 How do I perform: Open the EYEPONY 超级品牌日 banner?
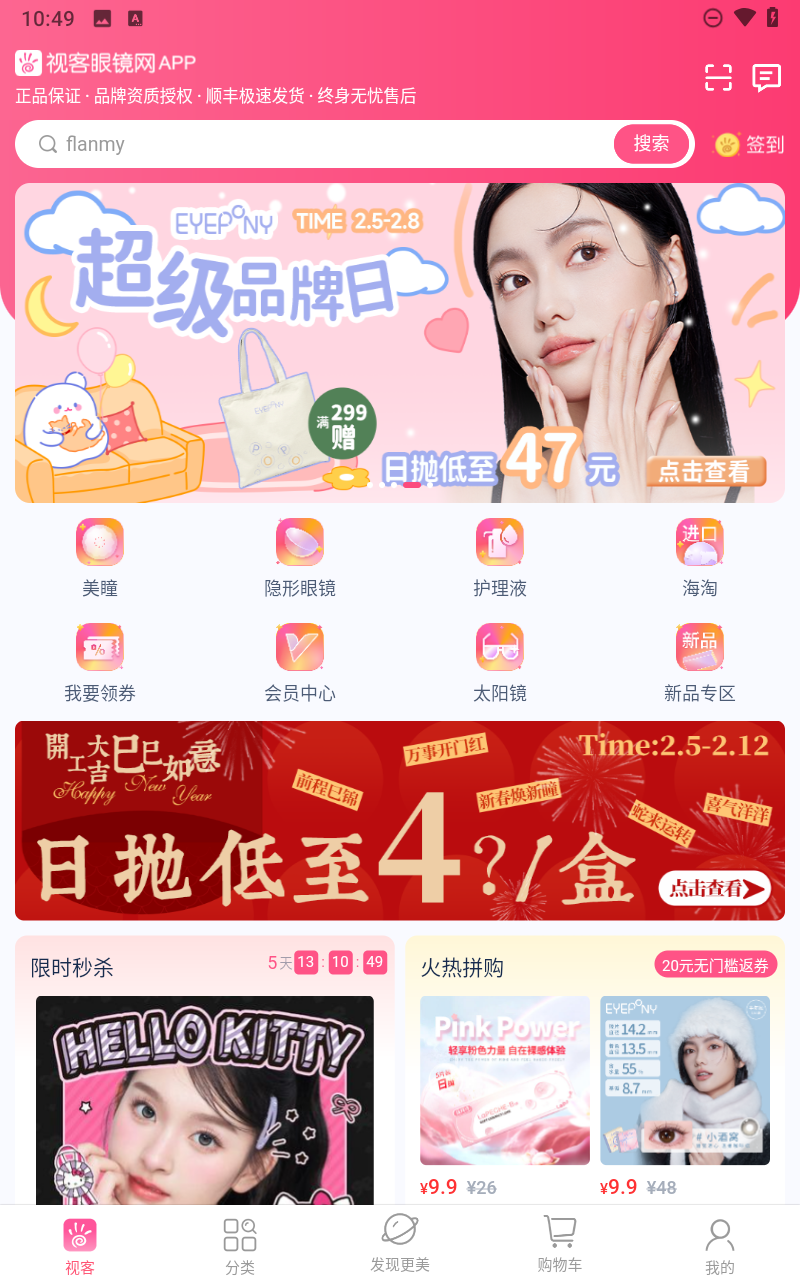coord(400,342)
